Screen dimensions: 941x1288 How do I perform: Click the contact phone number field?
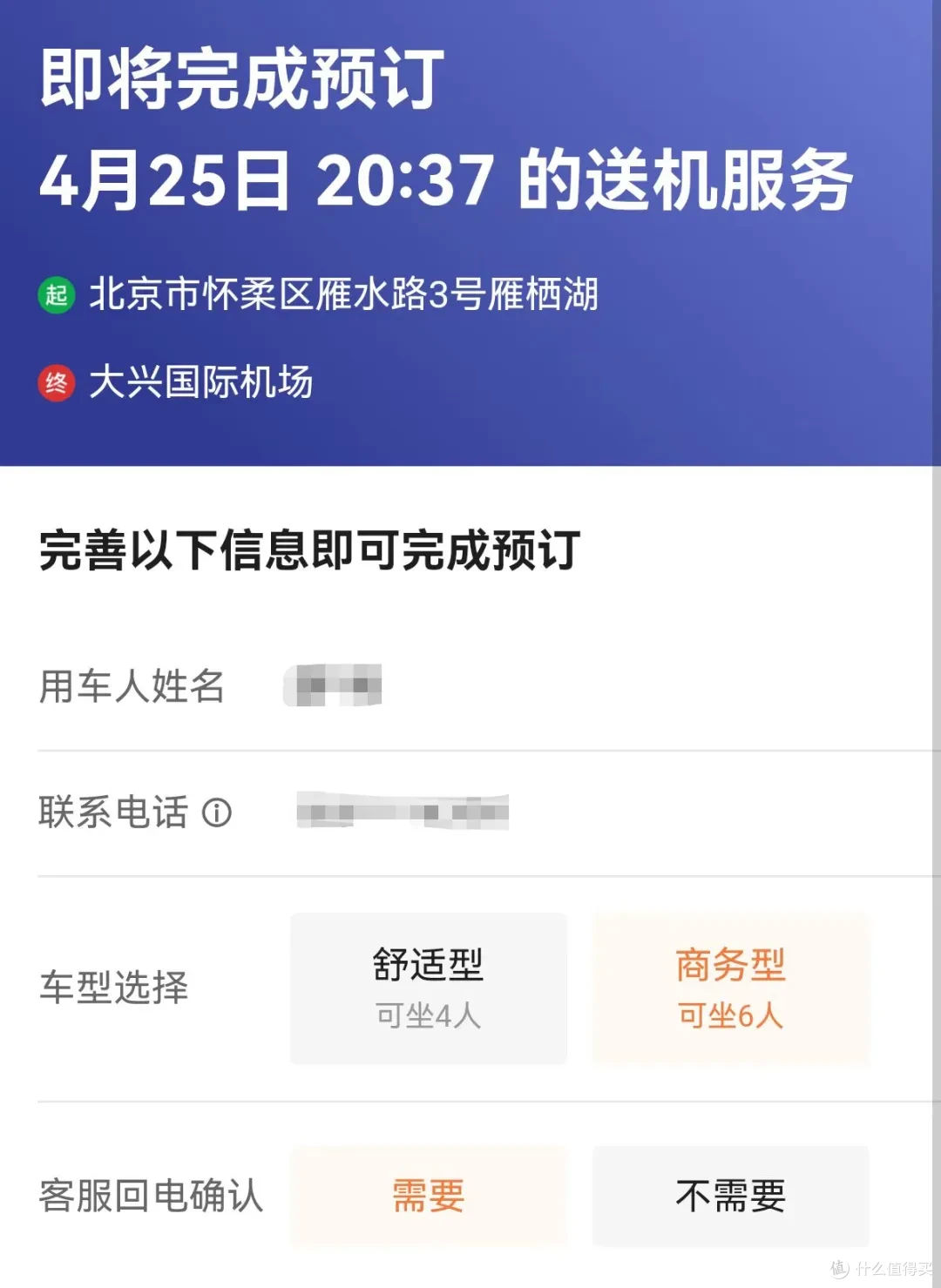401,812
